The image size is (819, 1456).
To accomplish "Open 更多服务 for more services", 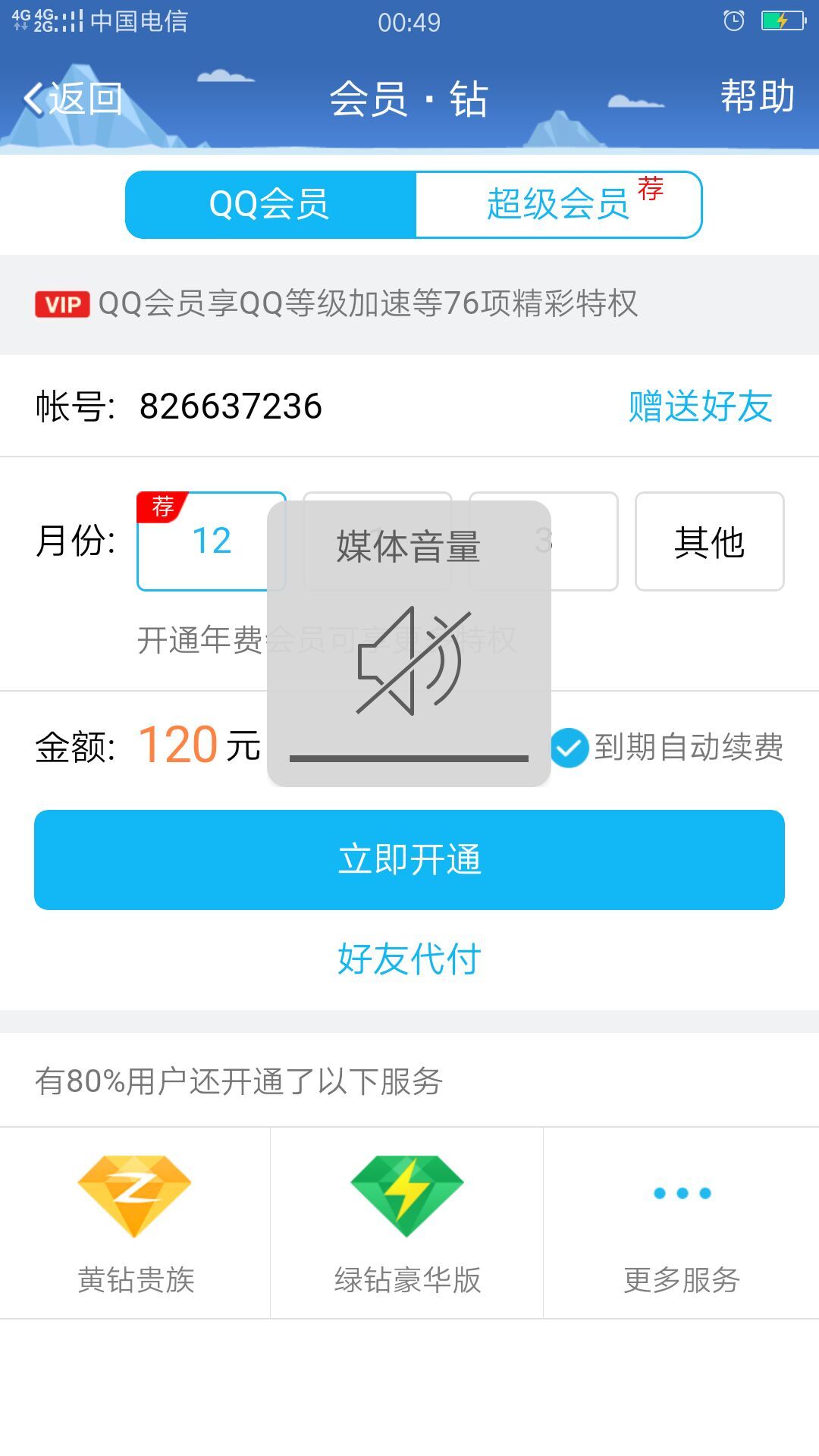I will click(681, 1222).
